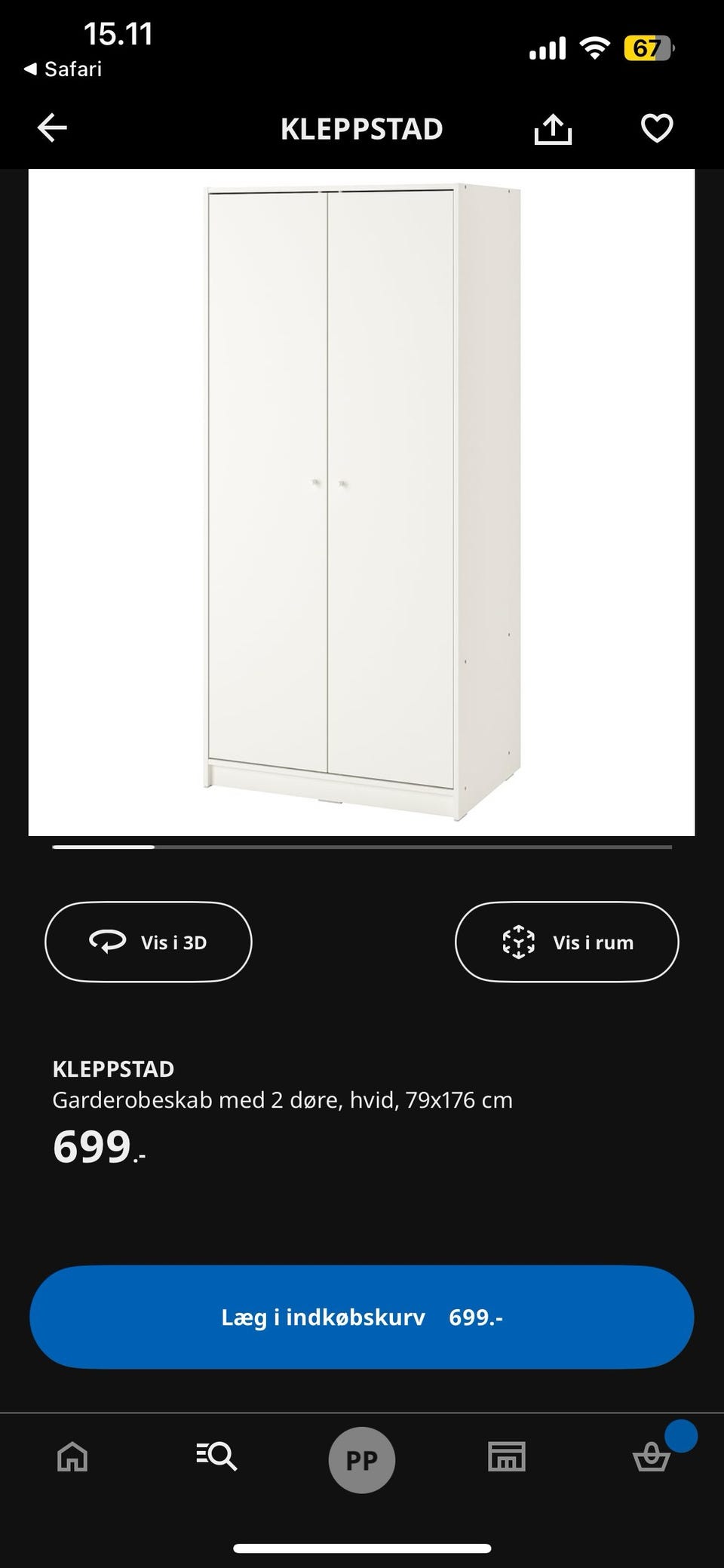Tap the Vis i 3D button
The width and height of the screenshot is (724, 1568).
149,942
